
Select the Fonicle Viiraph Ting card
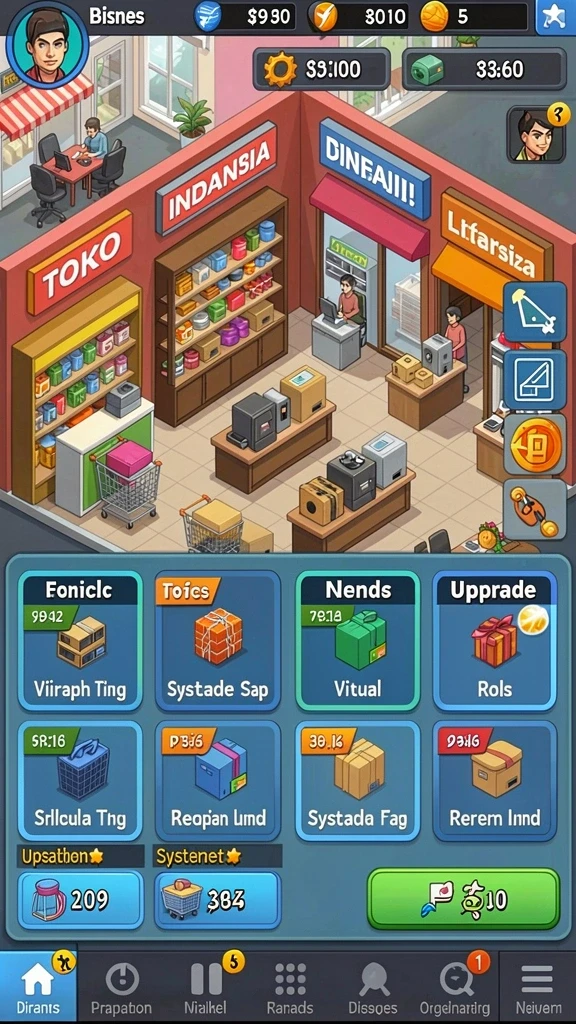pyautogui.click(x=80, y=640)
